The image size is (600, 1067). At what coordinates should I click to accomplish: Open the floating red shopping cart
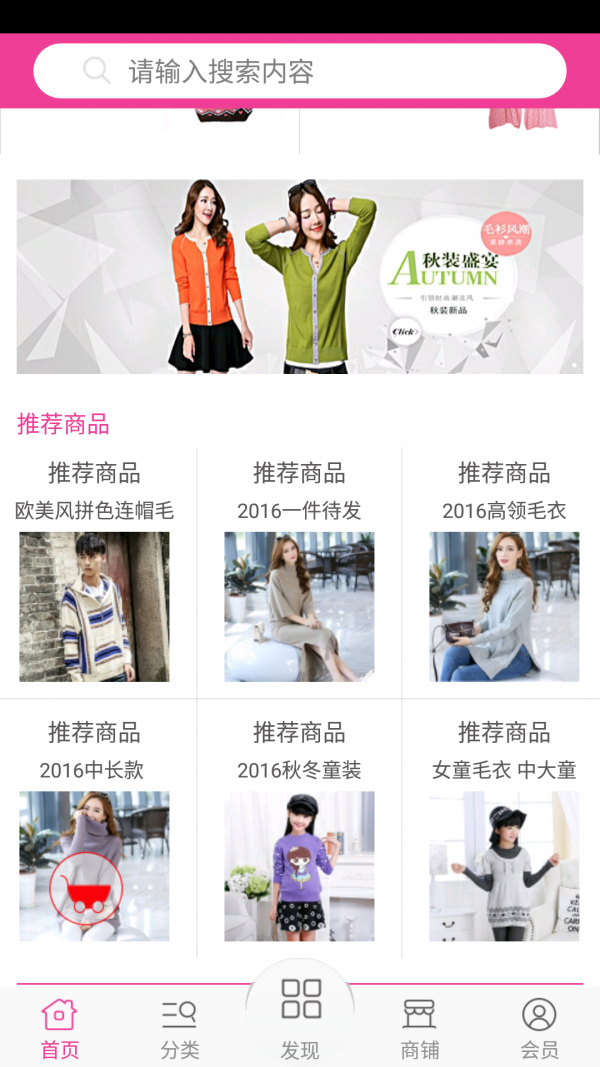86,888
